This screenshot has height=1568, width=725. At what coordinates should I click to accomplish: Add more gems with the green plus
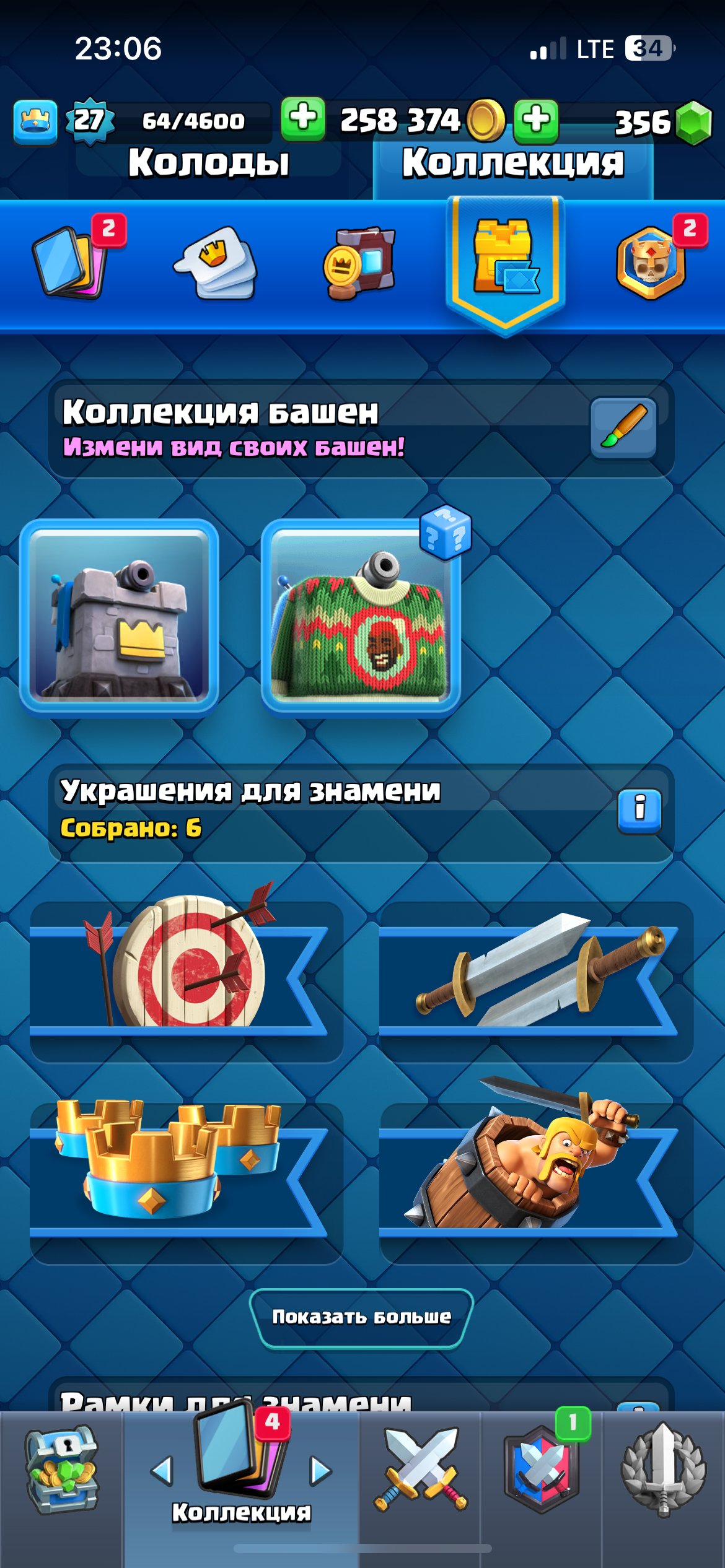537,120
